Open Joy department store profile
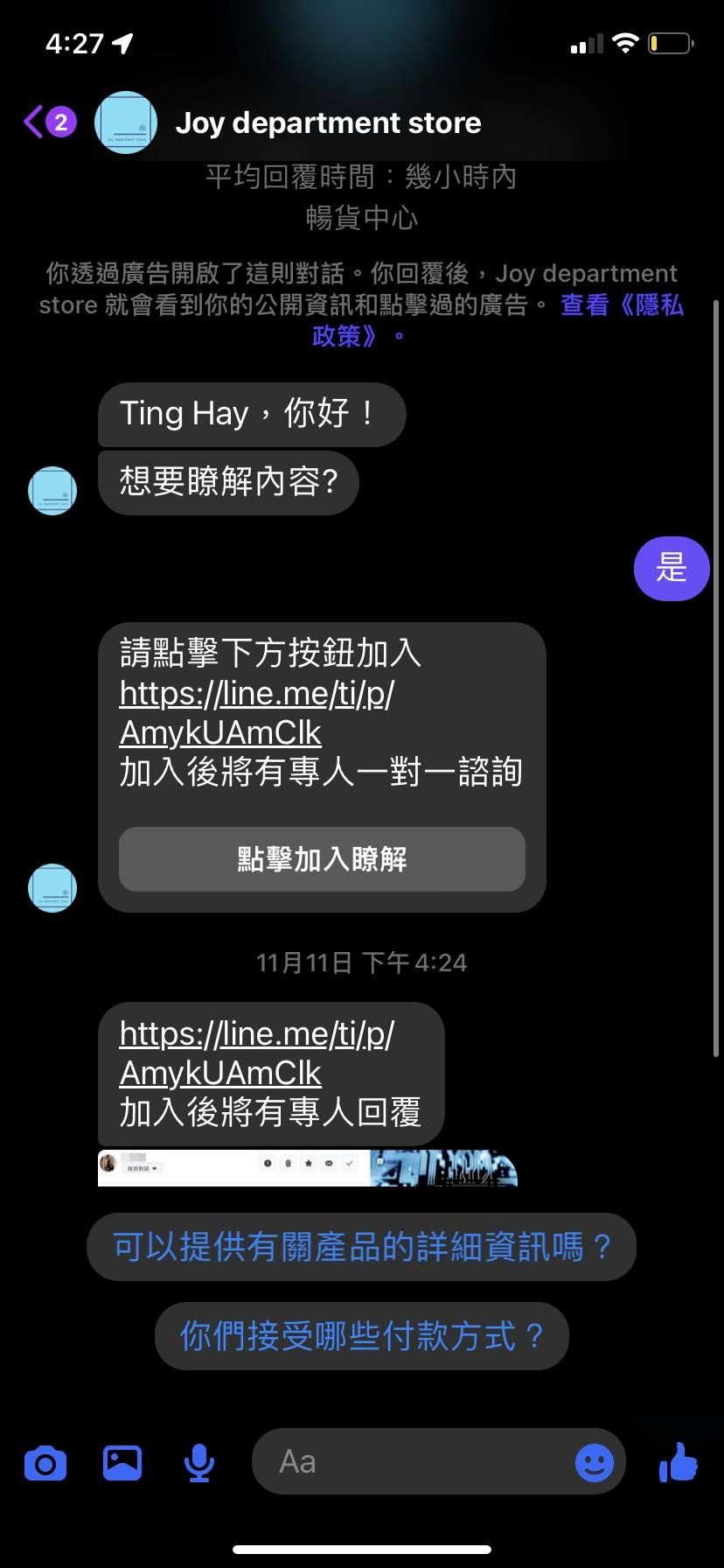 coord(328,122)
